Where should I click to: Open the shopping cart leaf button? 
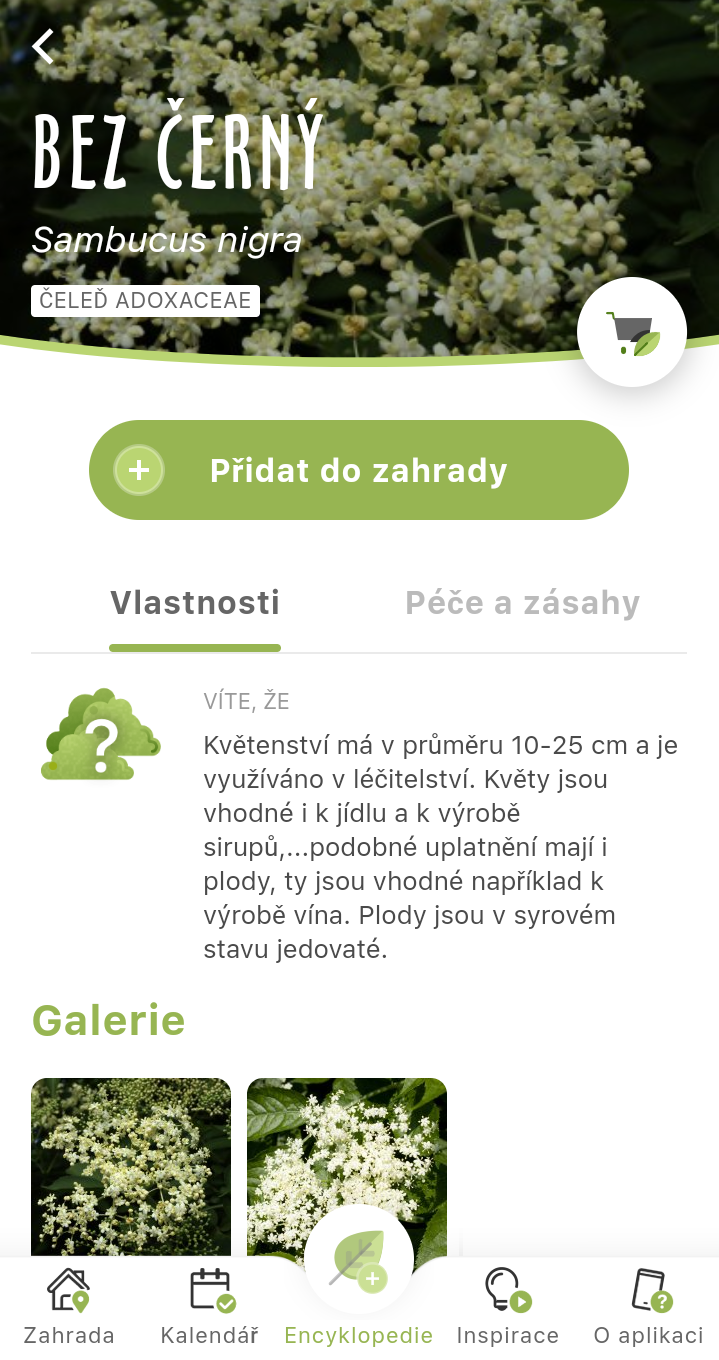pyautogui.click(x=632, y=333)
